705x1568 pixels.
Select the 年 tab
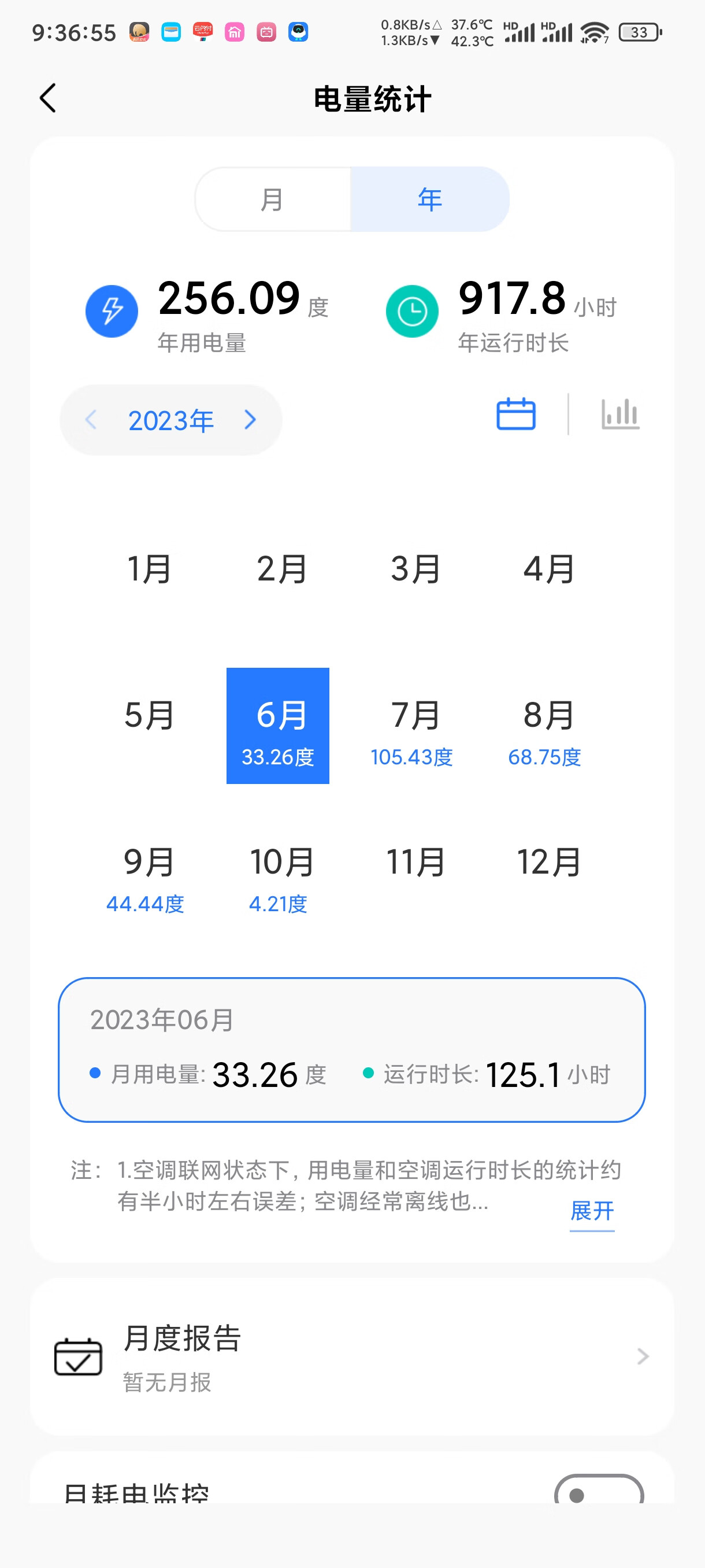pos(429,199)
